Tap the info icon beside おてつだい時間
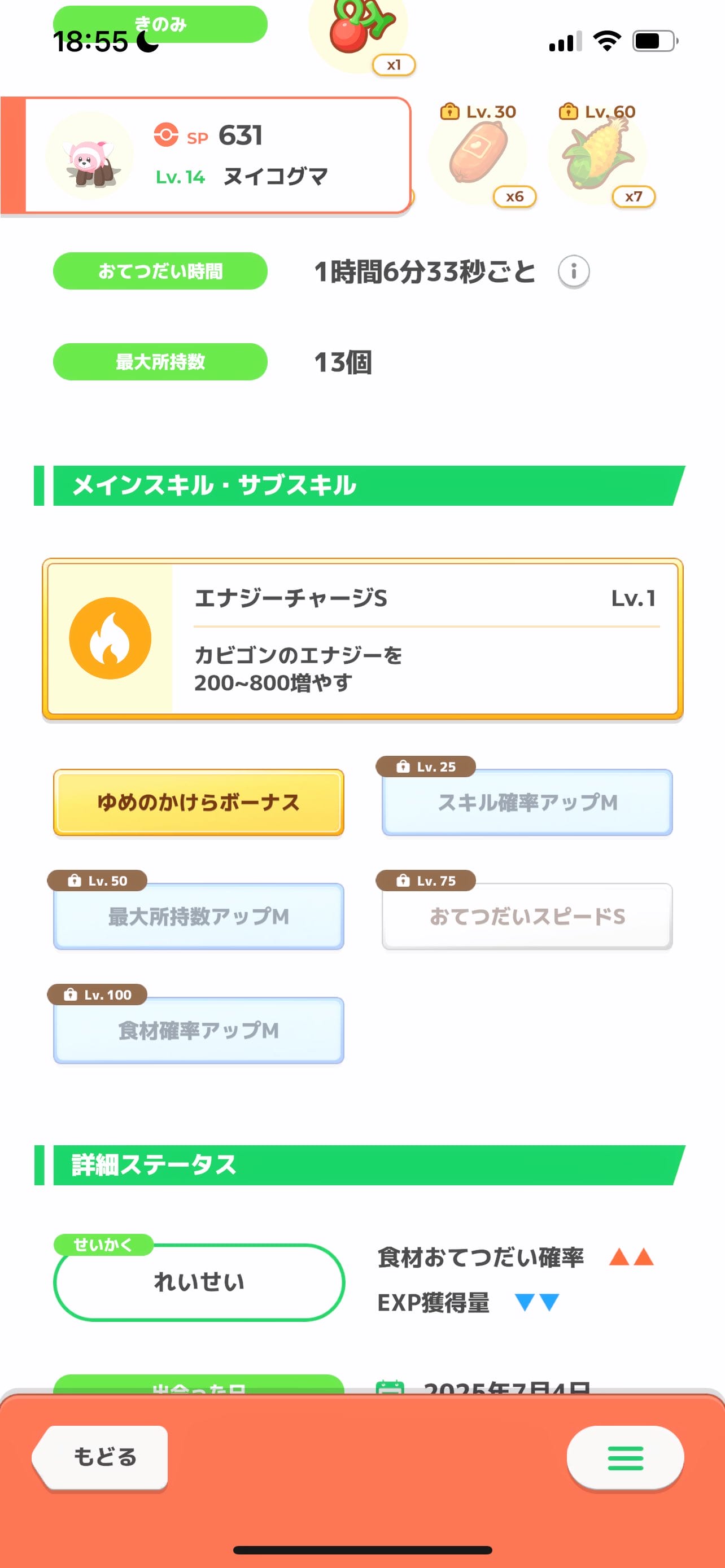The height and width of the screenshot is (1568, 725). tap(574, 271)
